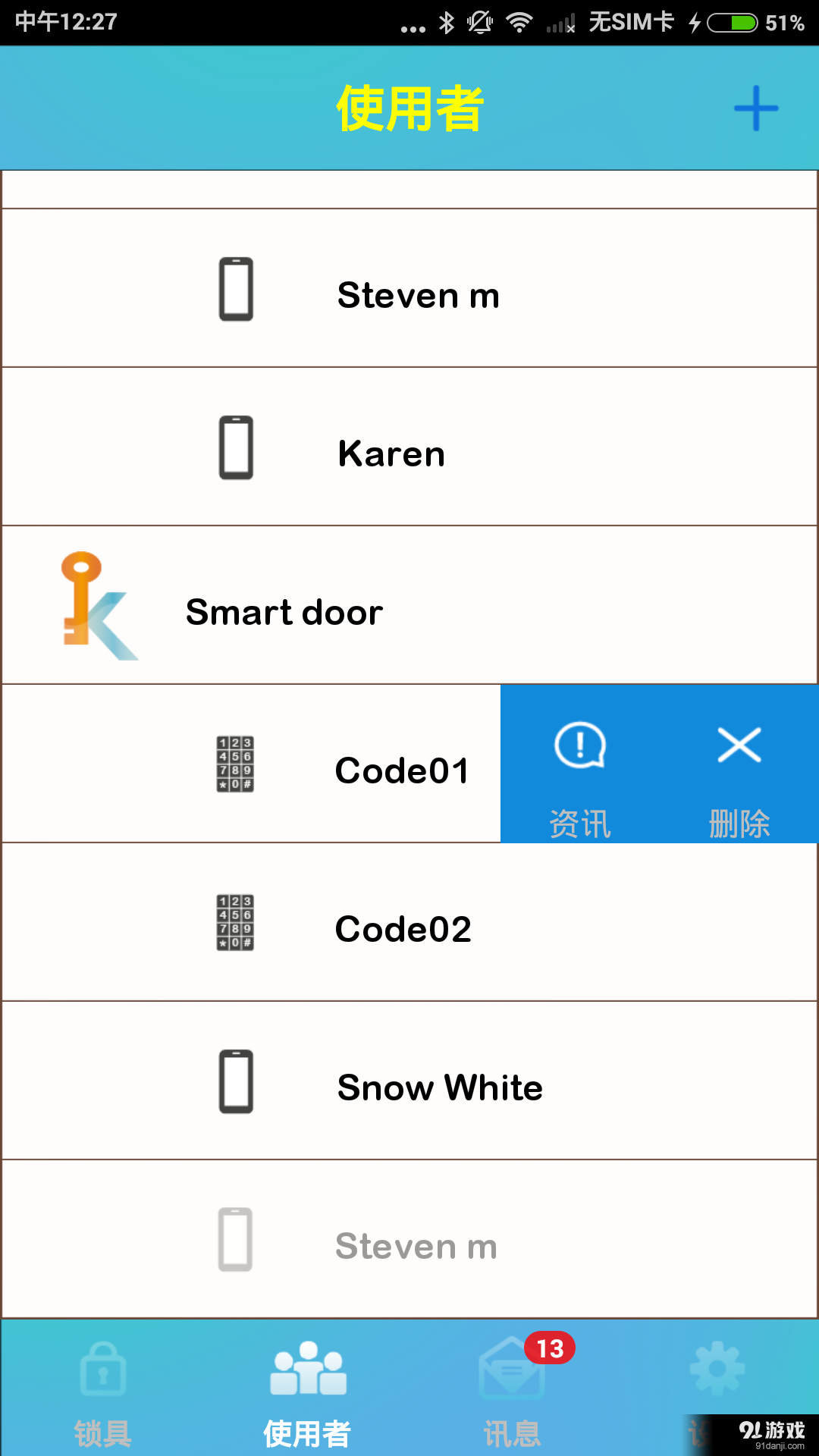Tap the phone icon next to Snow White
The image size is (819, 1456).
point(236,1082)
